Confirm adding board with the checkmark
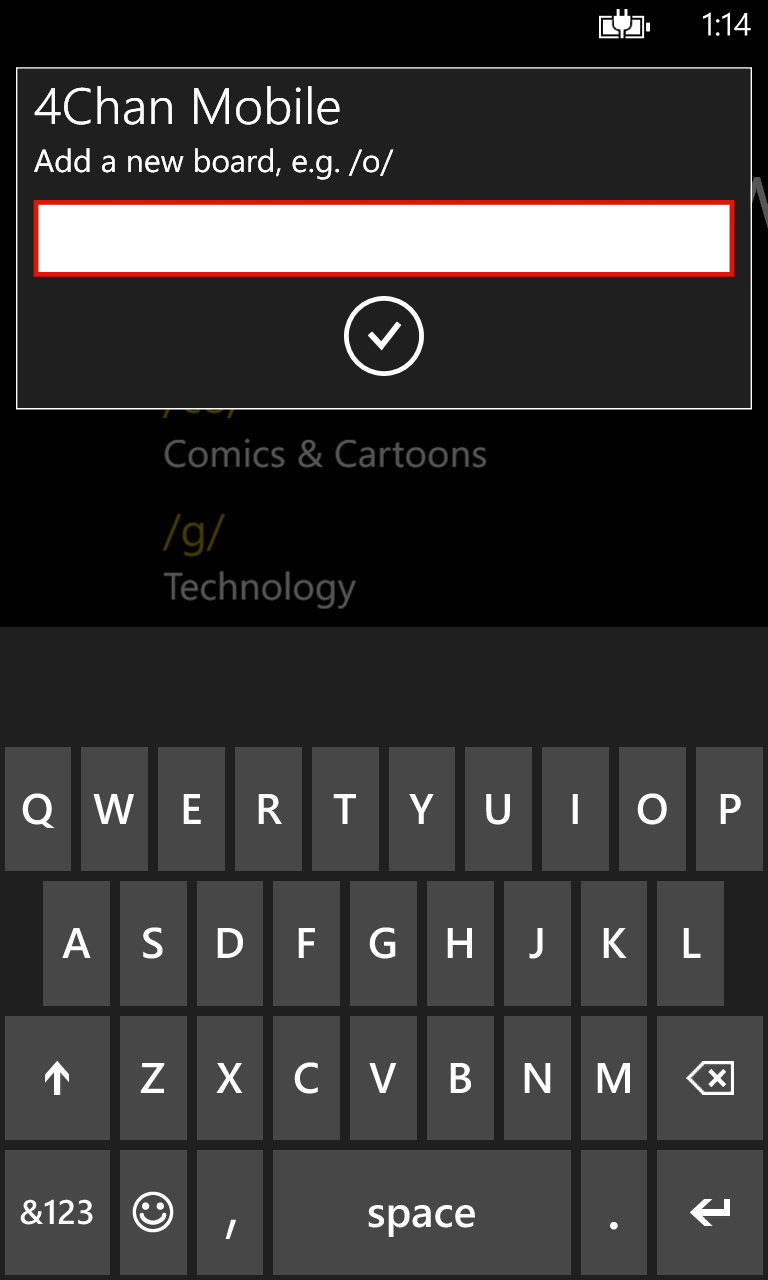This screenshot has width=768, height=1280. tap(384, 337)
